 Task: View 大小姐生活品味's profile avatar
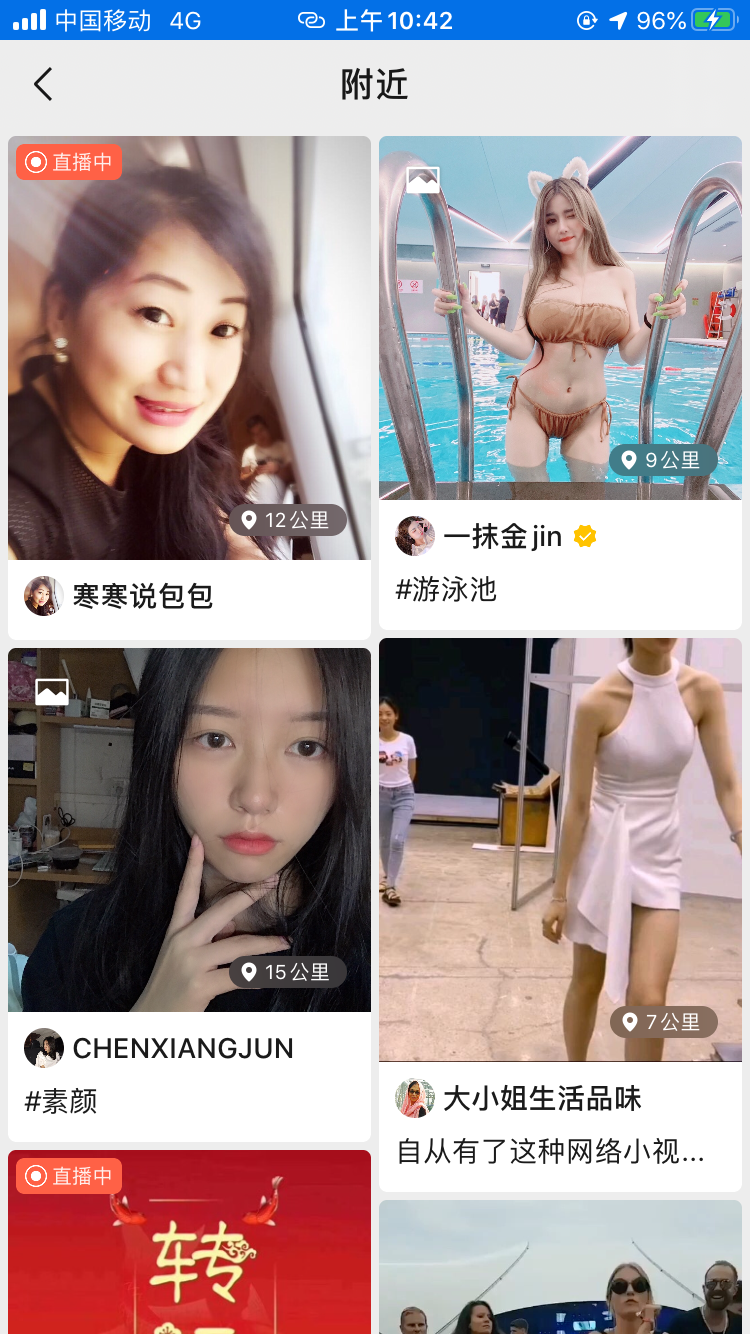(x=415, y=1098)
